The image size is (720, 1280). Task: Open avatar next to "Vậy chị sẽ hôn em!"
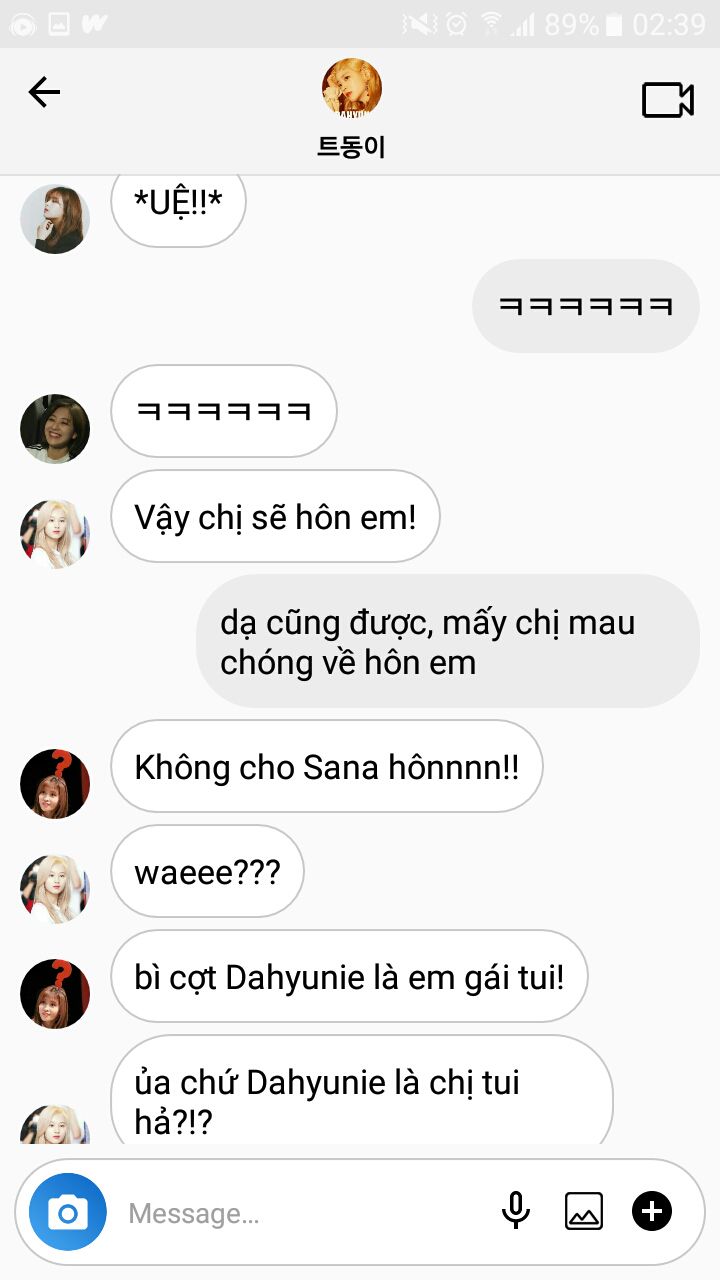[x=55, y=535]
